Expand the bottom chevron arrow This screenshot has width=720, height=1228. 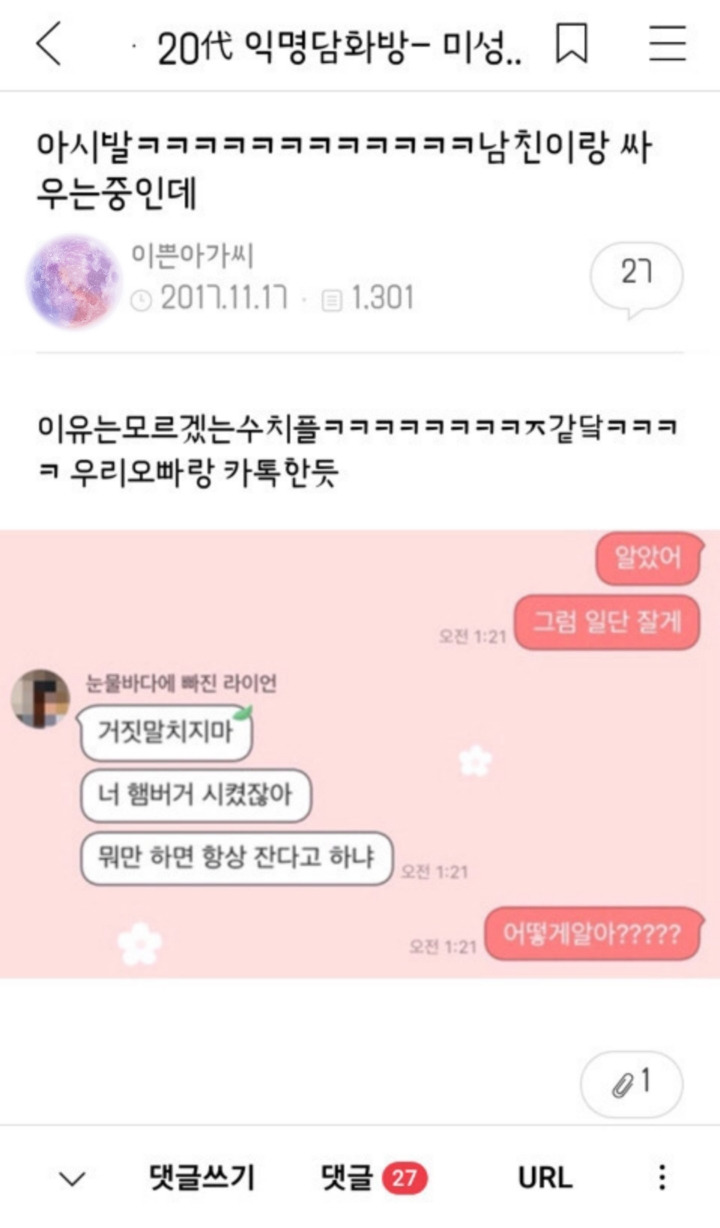point(72,1179)
